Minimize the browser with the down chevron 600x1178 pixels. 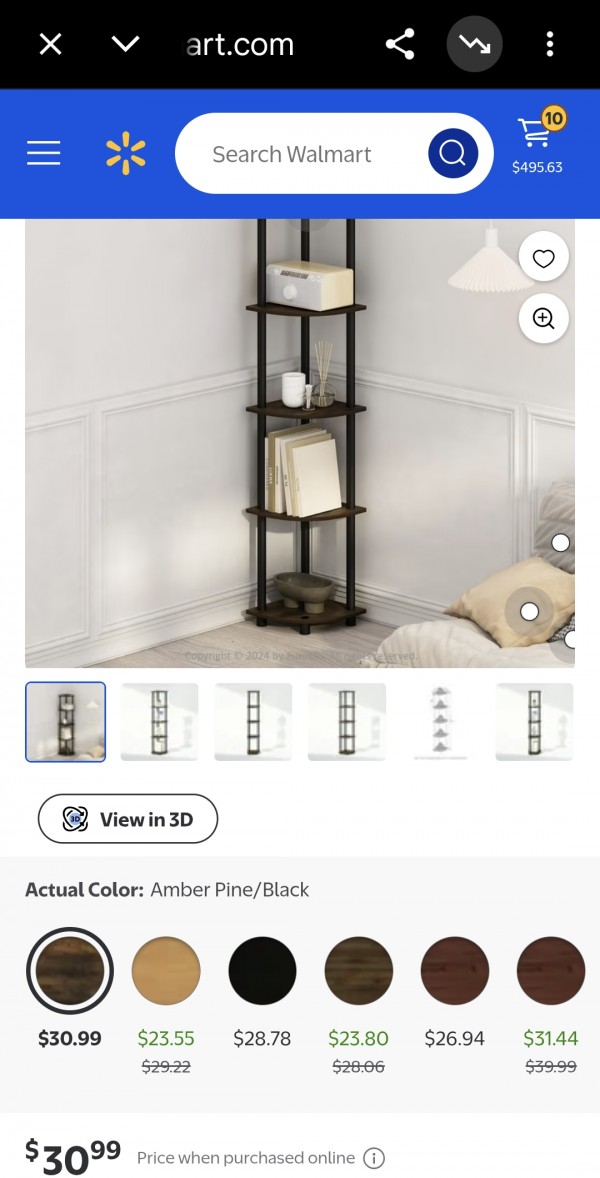pos(125,44)
